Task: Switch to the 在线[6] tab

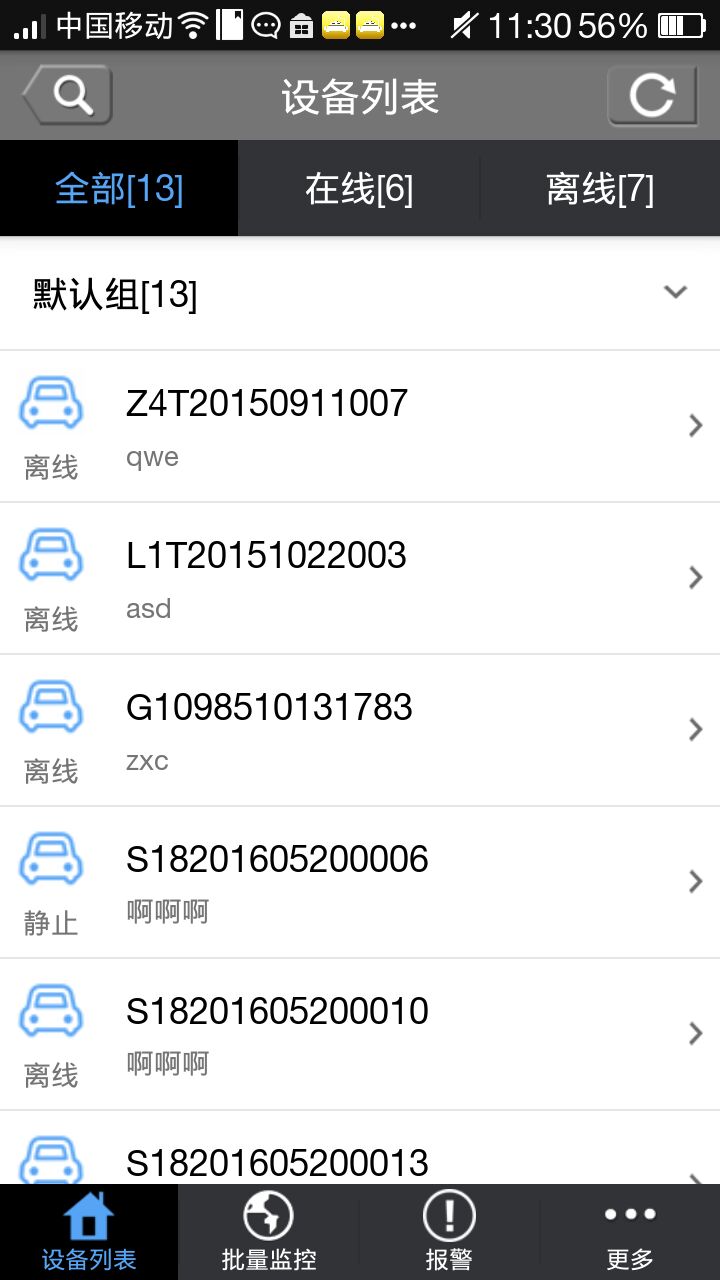Action: click(359, 188)
